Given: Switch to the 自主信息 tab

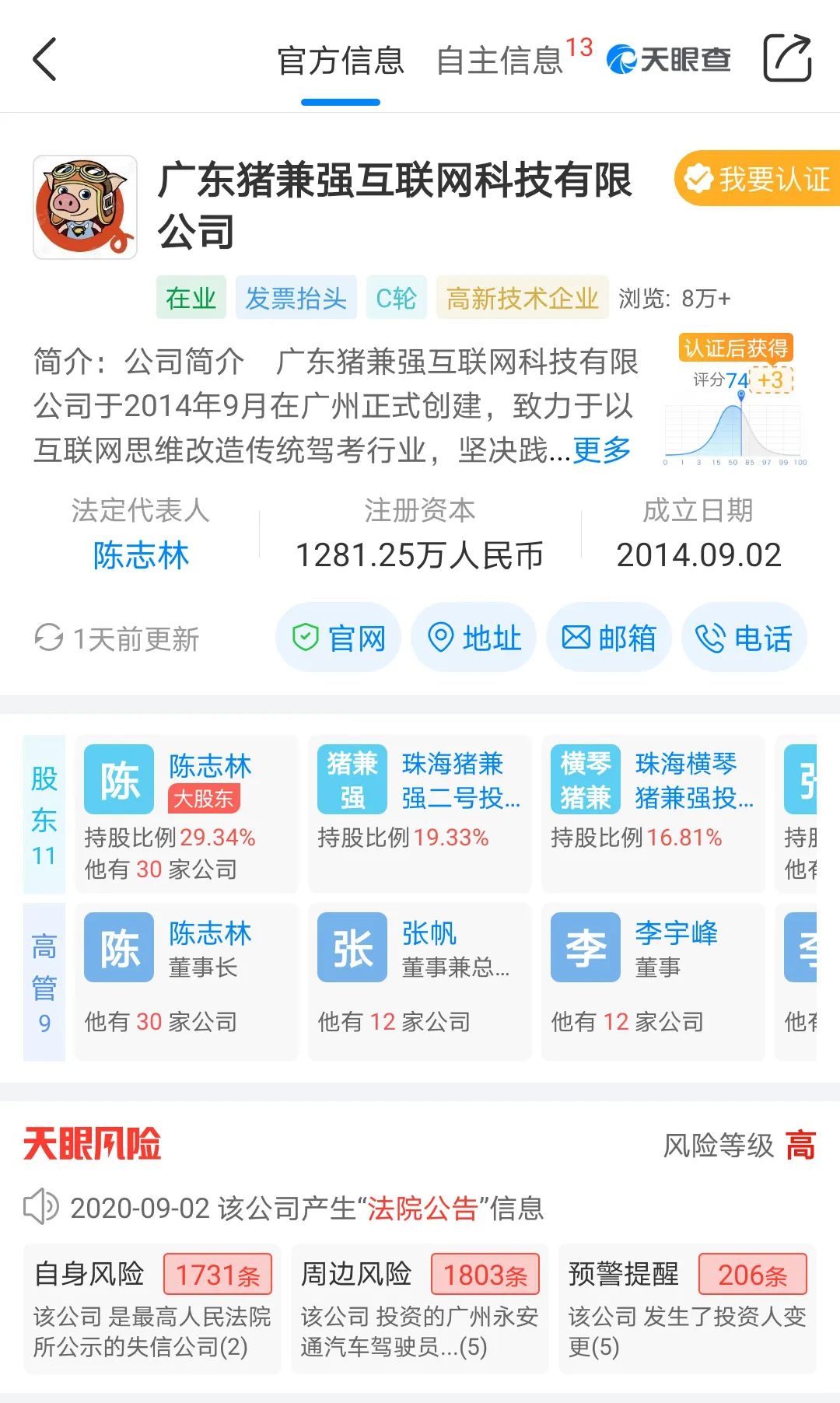Looking at the screenshot, I should point(499,60).
